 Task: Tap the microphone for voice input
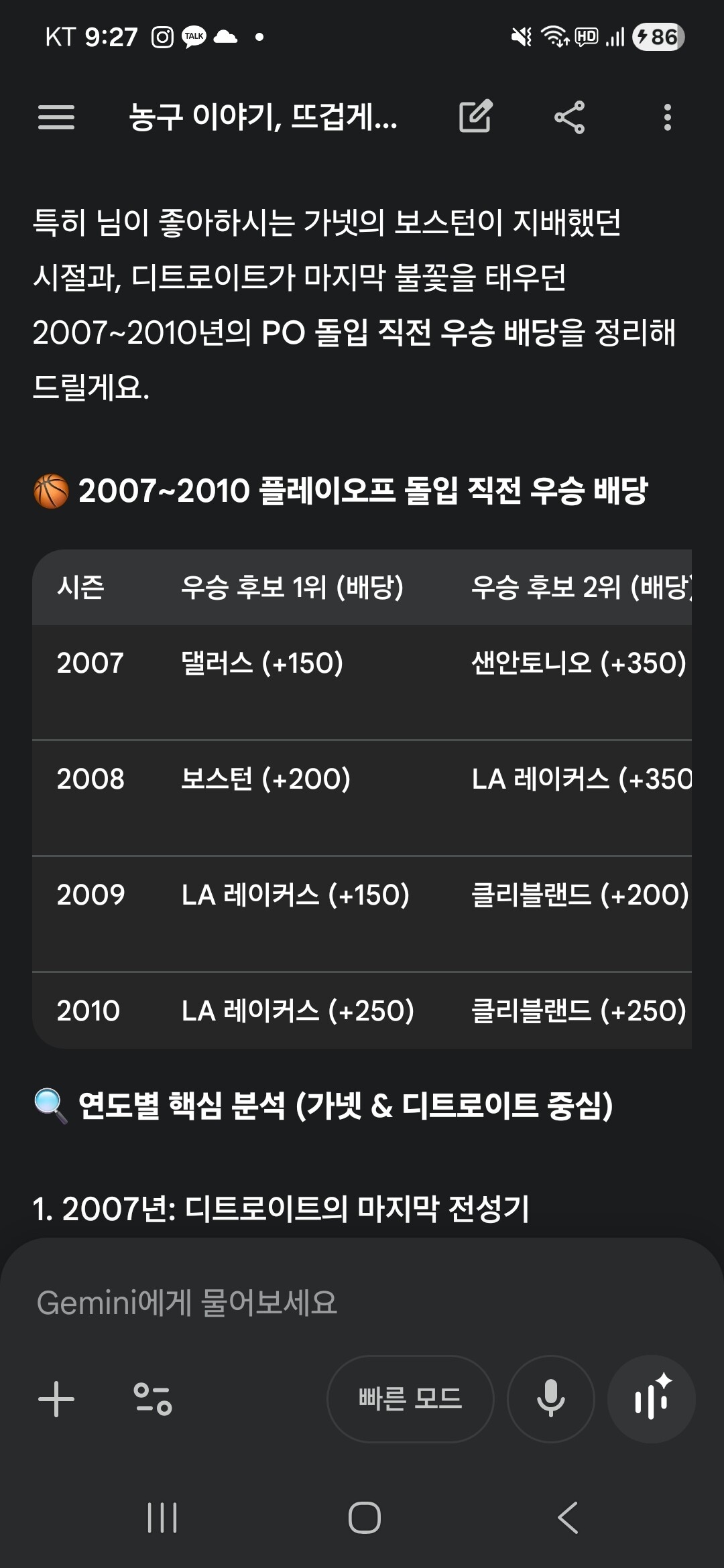(x=551, y=1399)
